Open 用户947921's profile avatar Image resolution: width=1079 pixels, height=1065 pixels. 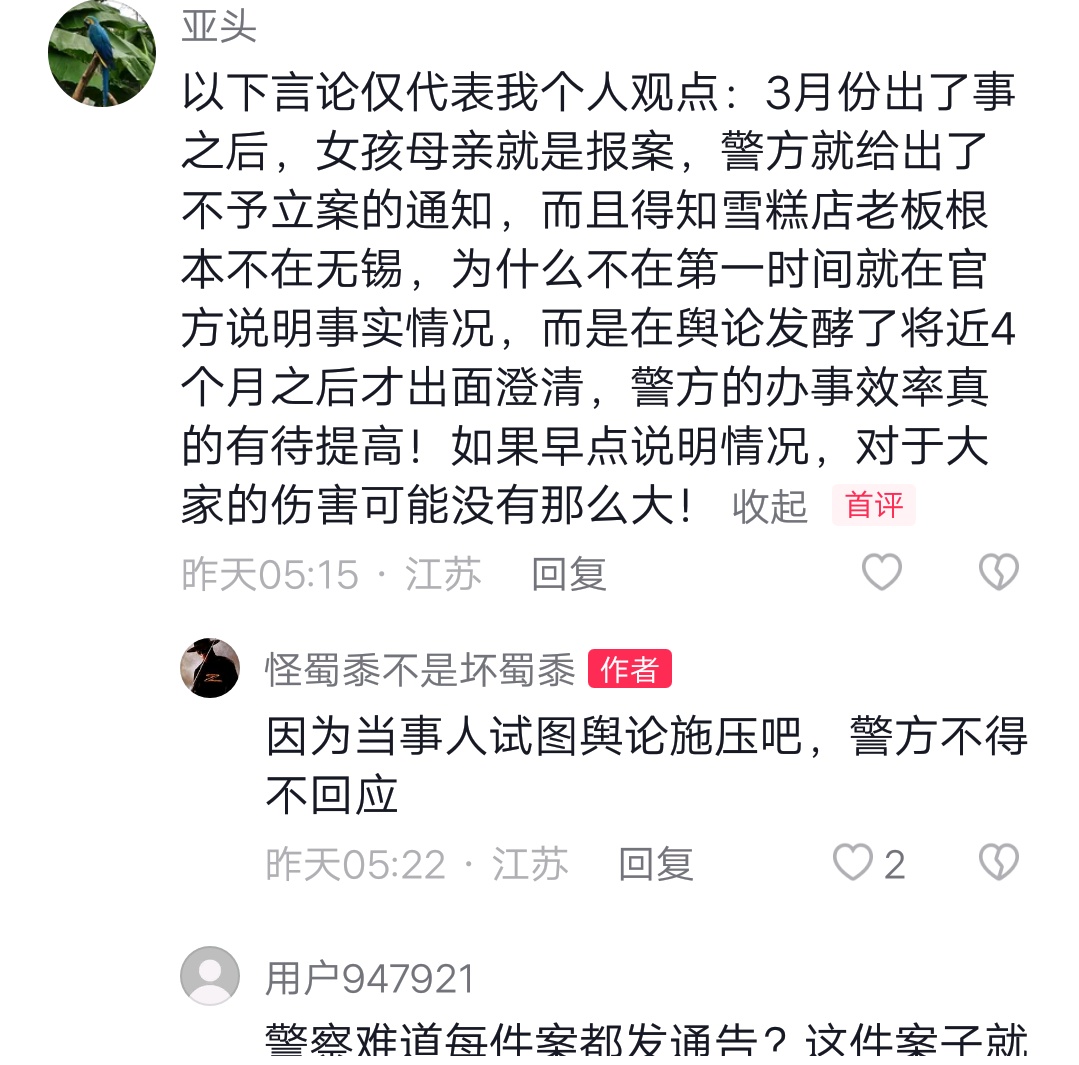coord(210,975)
